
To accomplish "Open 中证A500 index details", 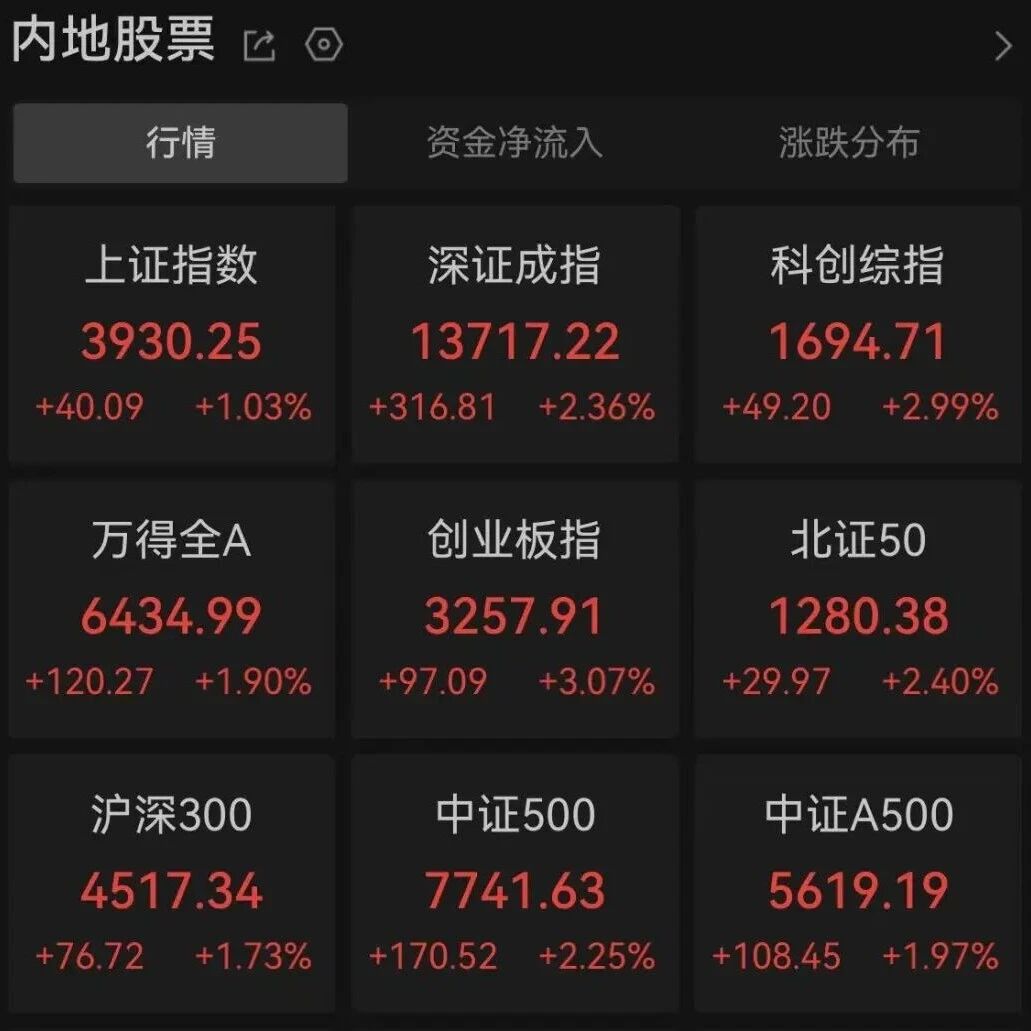I will point(858,884).
